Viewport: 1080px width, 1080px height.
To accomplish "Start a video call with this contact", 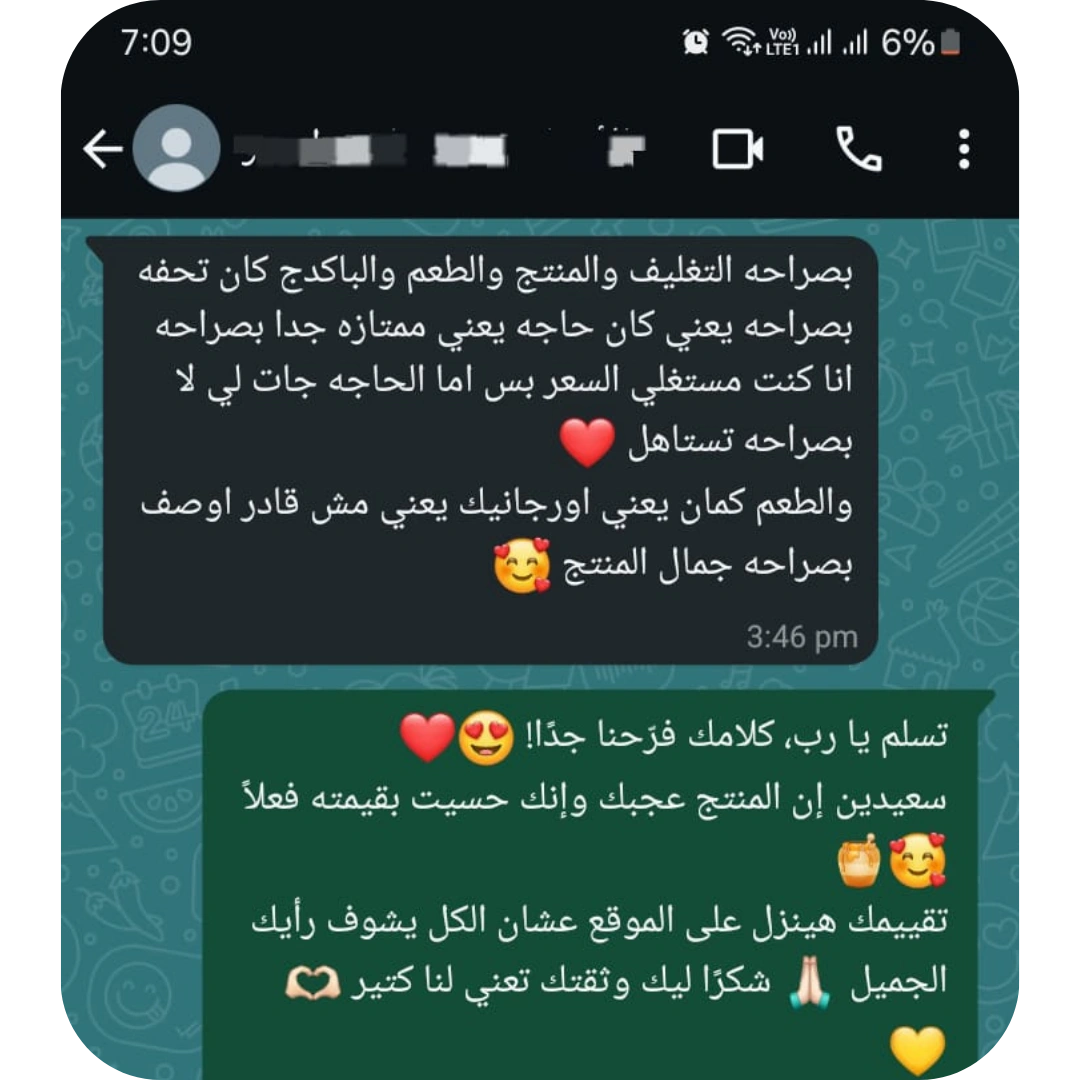I will point(738,150).
